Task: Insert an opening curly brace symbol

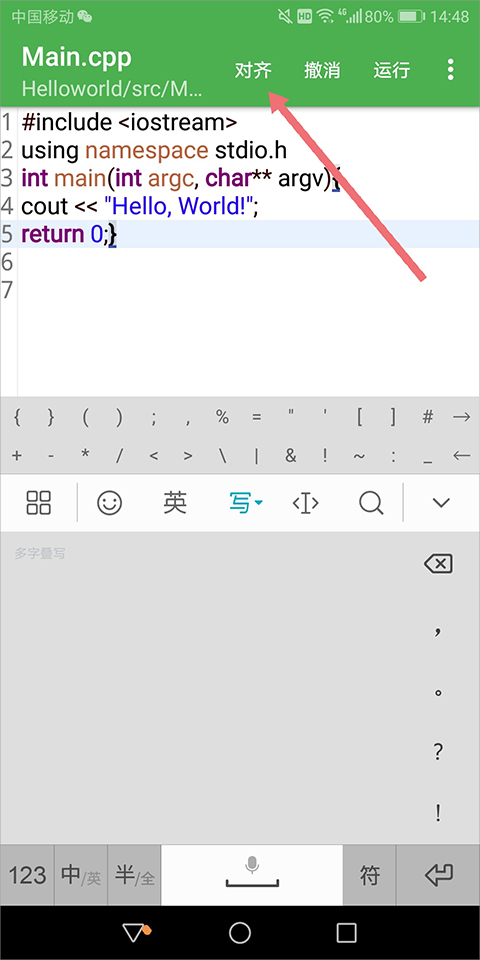Action: (17, 418)
